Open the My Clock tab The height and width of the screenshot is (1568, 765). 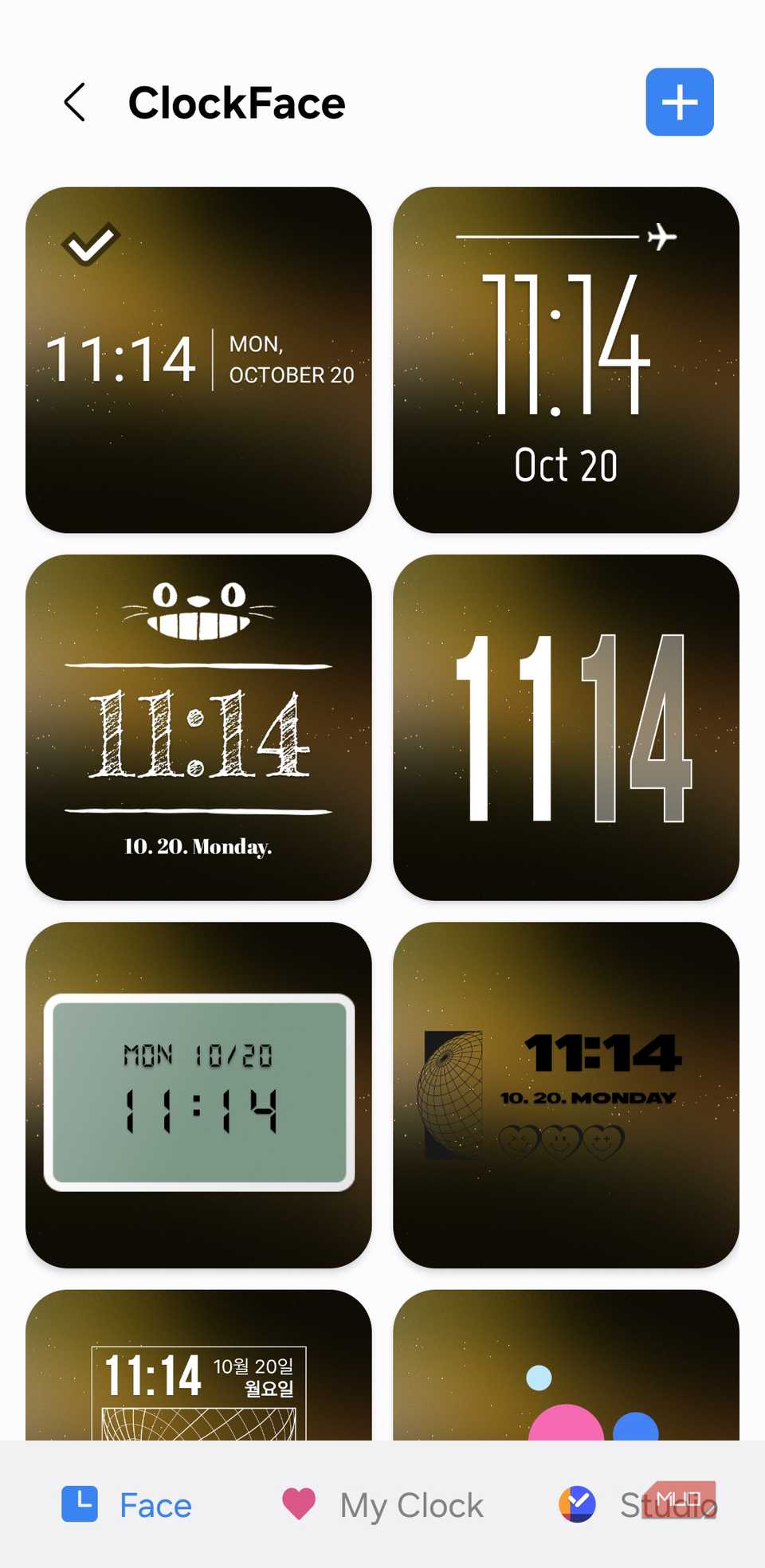(x=382, y=1505)
